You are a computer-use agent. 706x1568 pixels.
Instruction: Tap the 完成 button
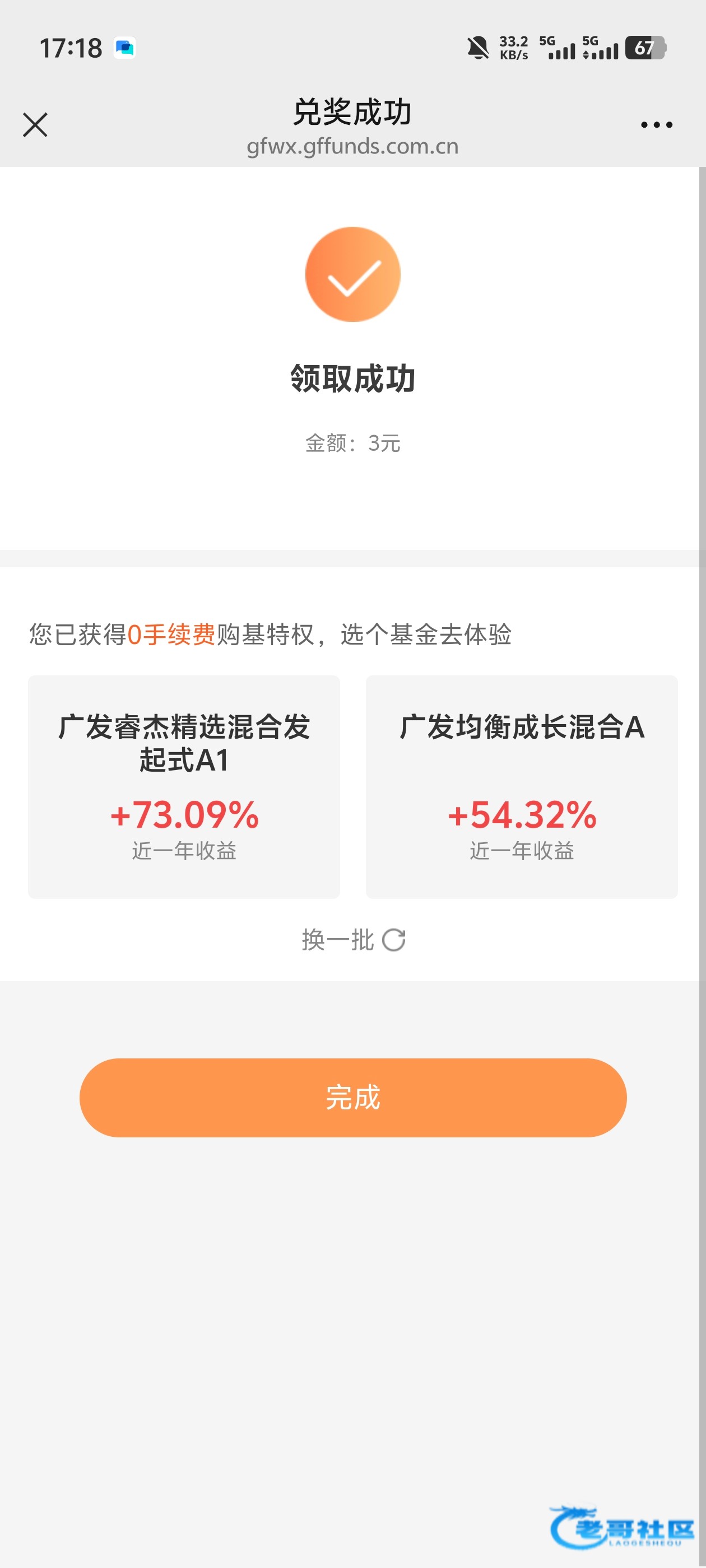point(354,1098)
